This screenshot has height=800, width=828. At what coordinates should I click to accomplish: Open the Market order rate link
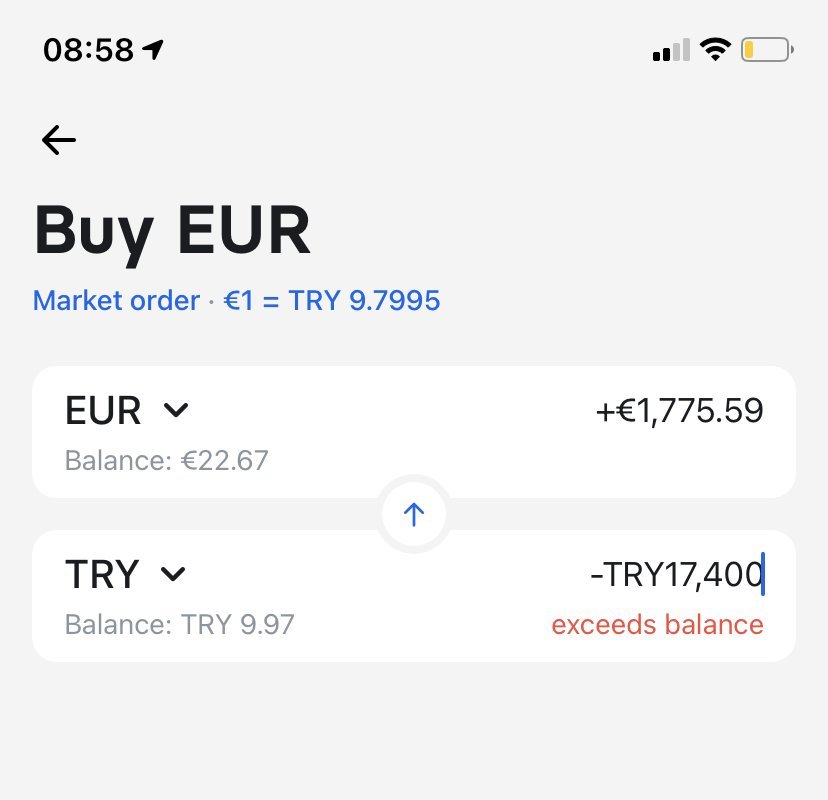[237, 300]
